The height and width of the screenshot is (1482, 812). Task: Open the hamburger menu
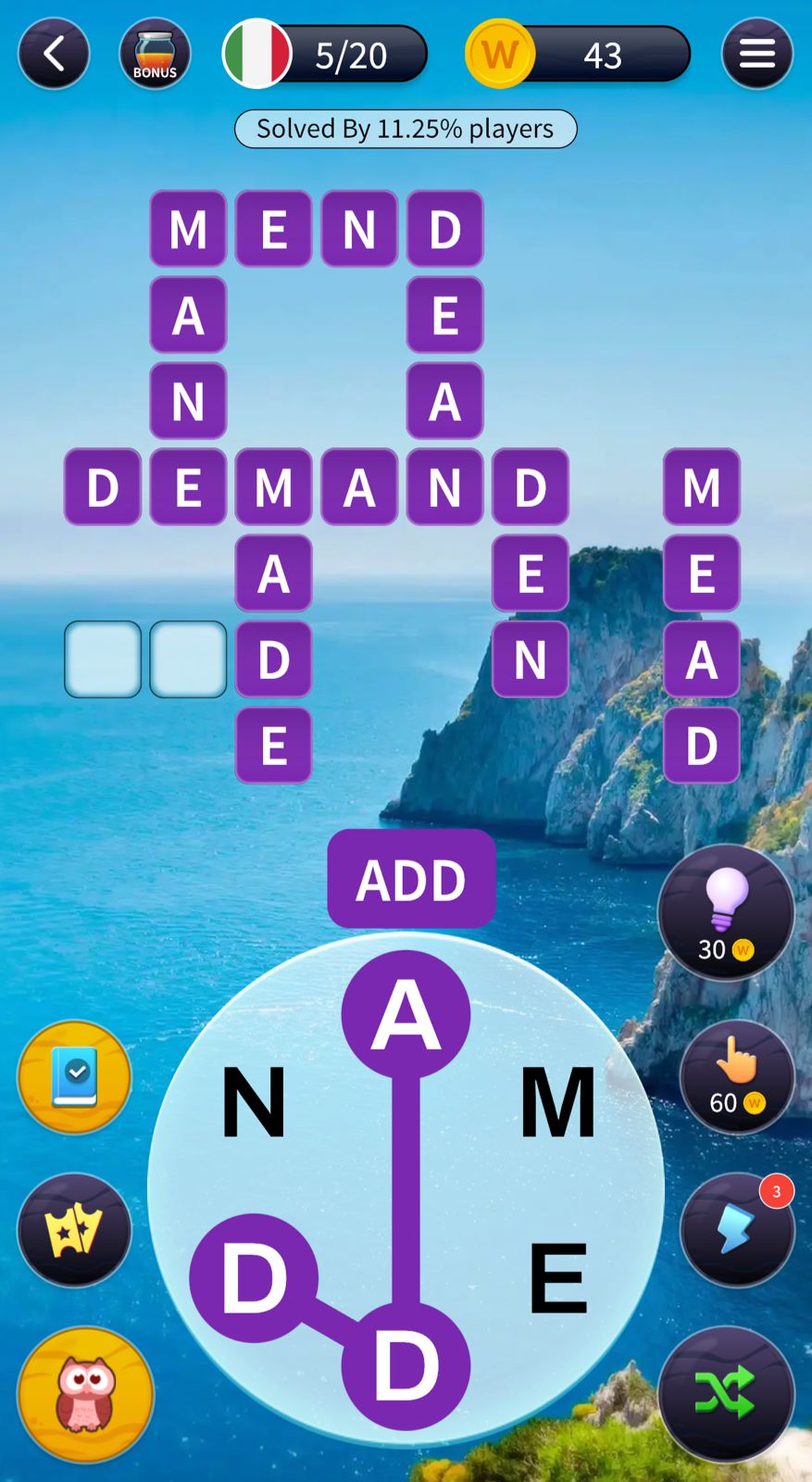coord(756,55)
